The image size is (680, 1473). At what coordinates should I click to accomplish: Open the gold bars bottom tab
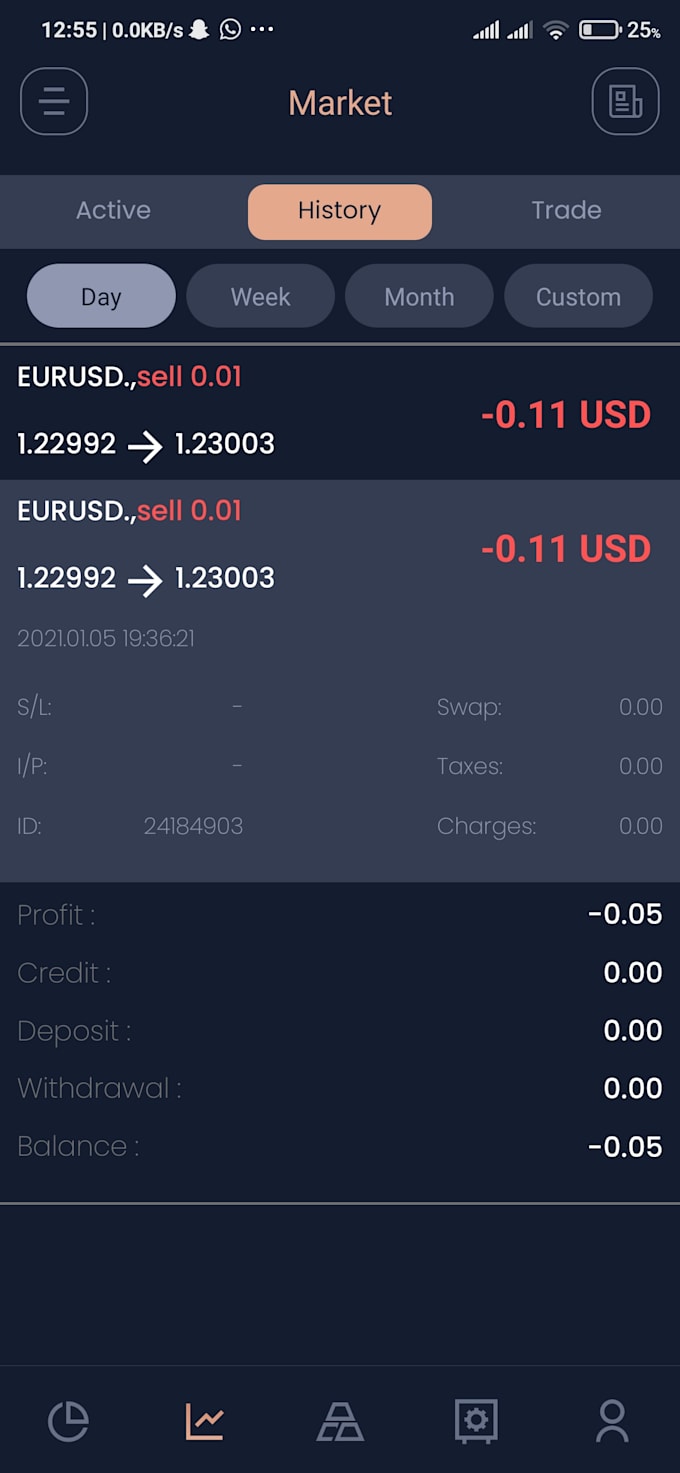tap(340, 1420)
